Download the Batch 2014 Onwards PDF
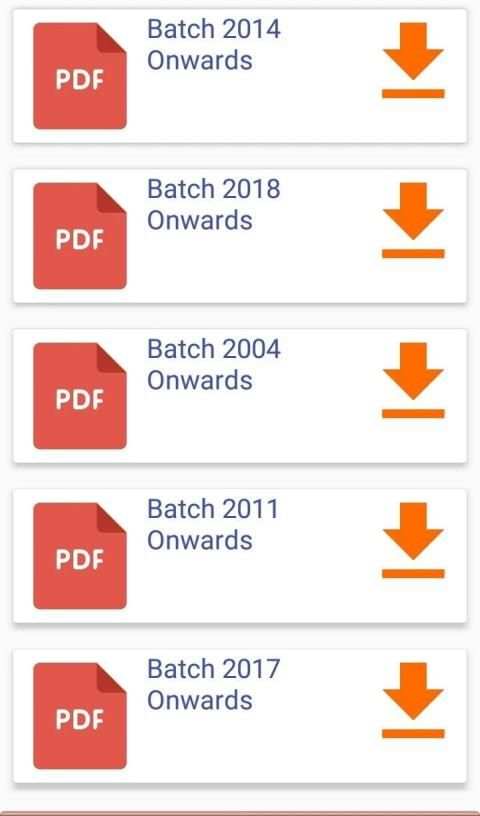 point(413,60)
